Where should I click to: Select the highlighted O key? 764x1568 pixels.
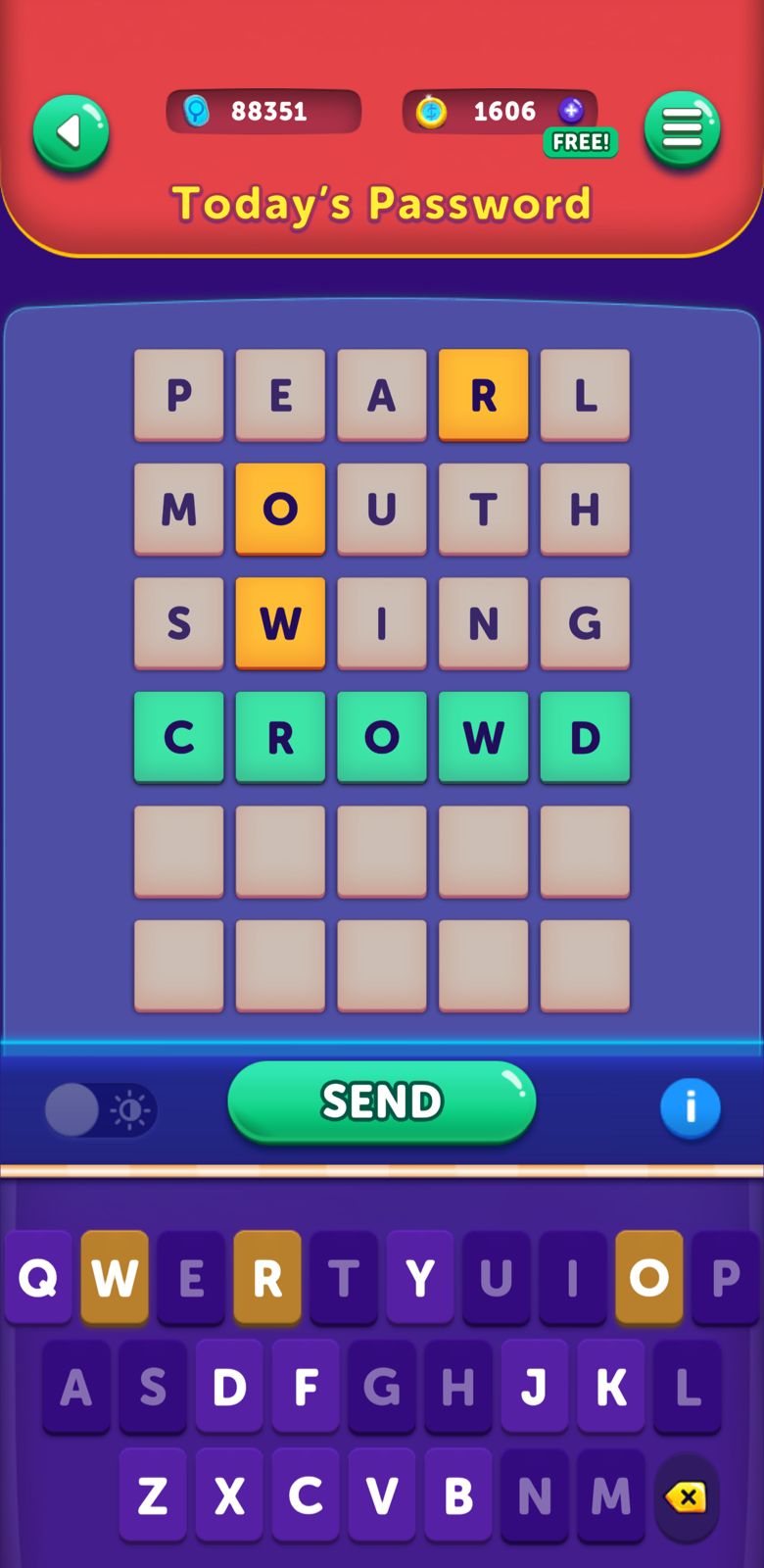pos(649,1278)
